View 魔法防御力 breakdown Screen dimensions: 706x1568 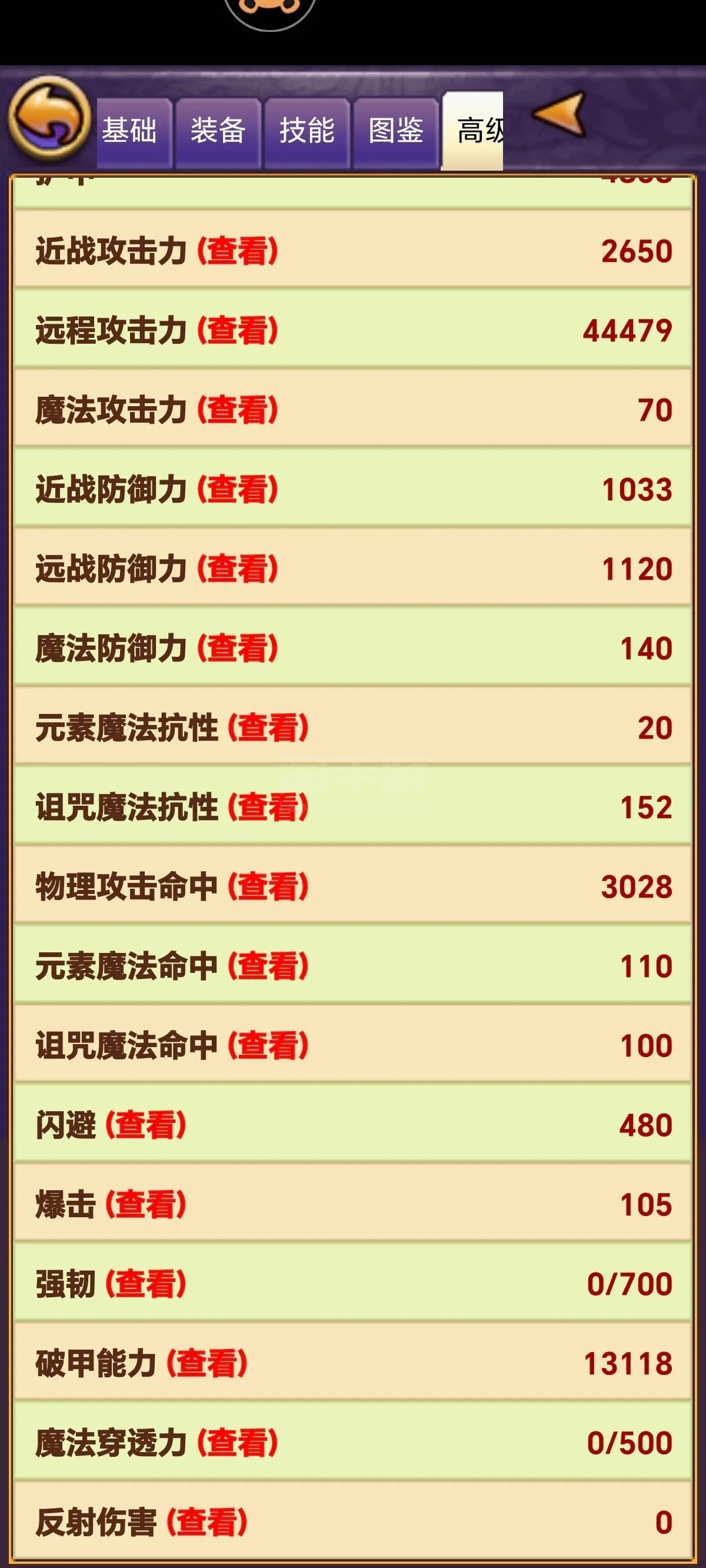point(237,648)
